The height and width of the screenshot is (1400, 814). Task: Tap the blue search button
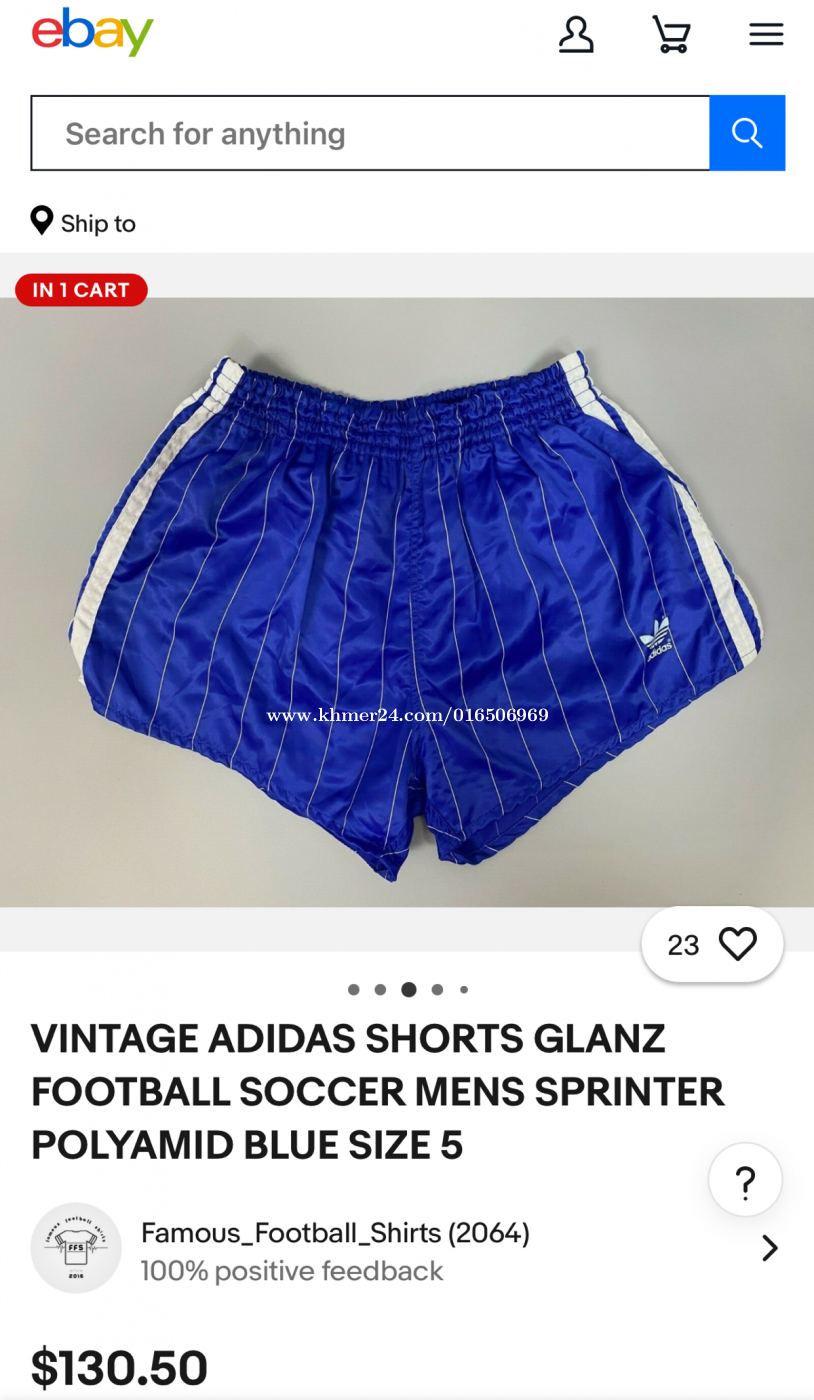747,133
